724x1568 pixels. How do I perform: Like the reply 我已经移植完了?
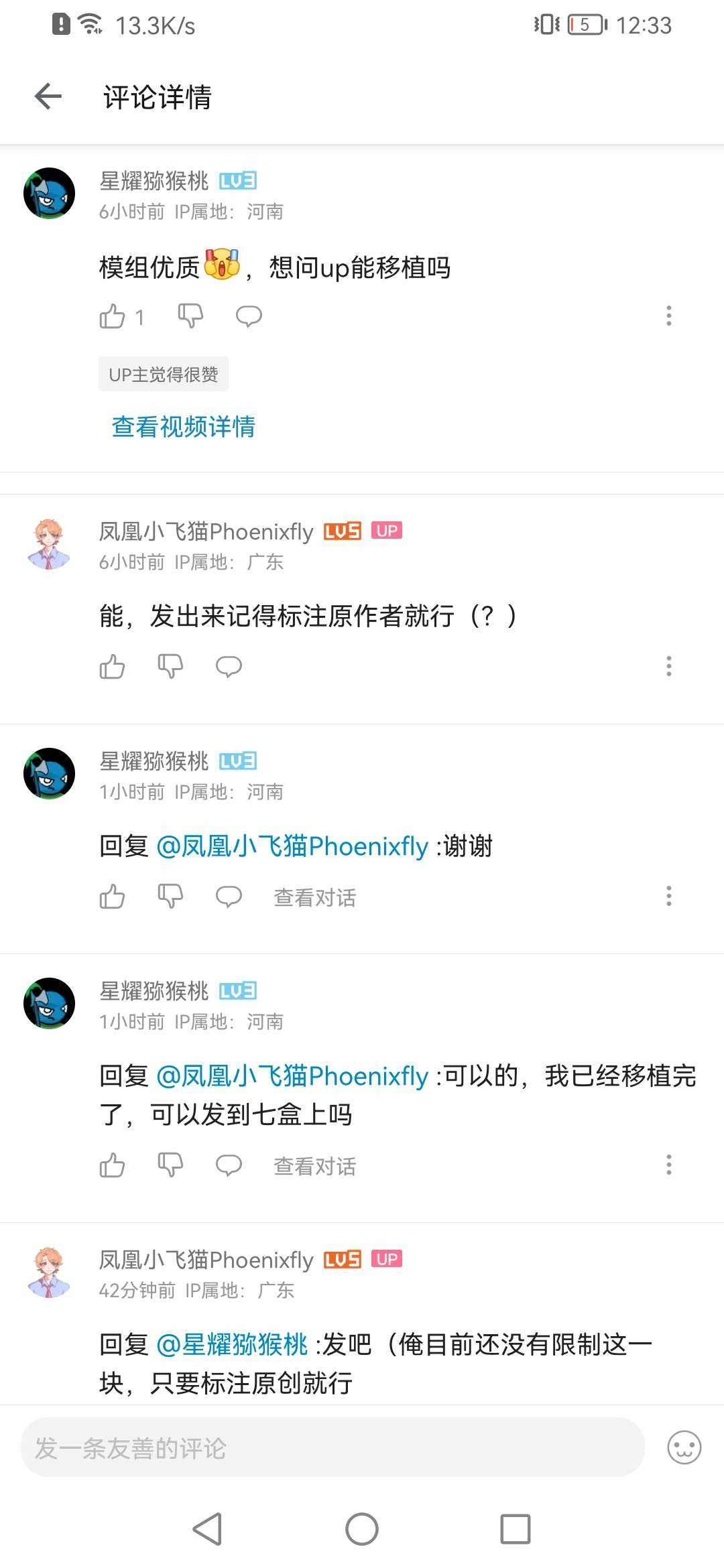point(113,1165)
